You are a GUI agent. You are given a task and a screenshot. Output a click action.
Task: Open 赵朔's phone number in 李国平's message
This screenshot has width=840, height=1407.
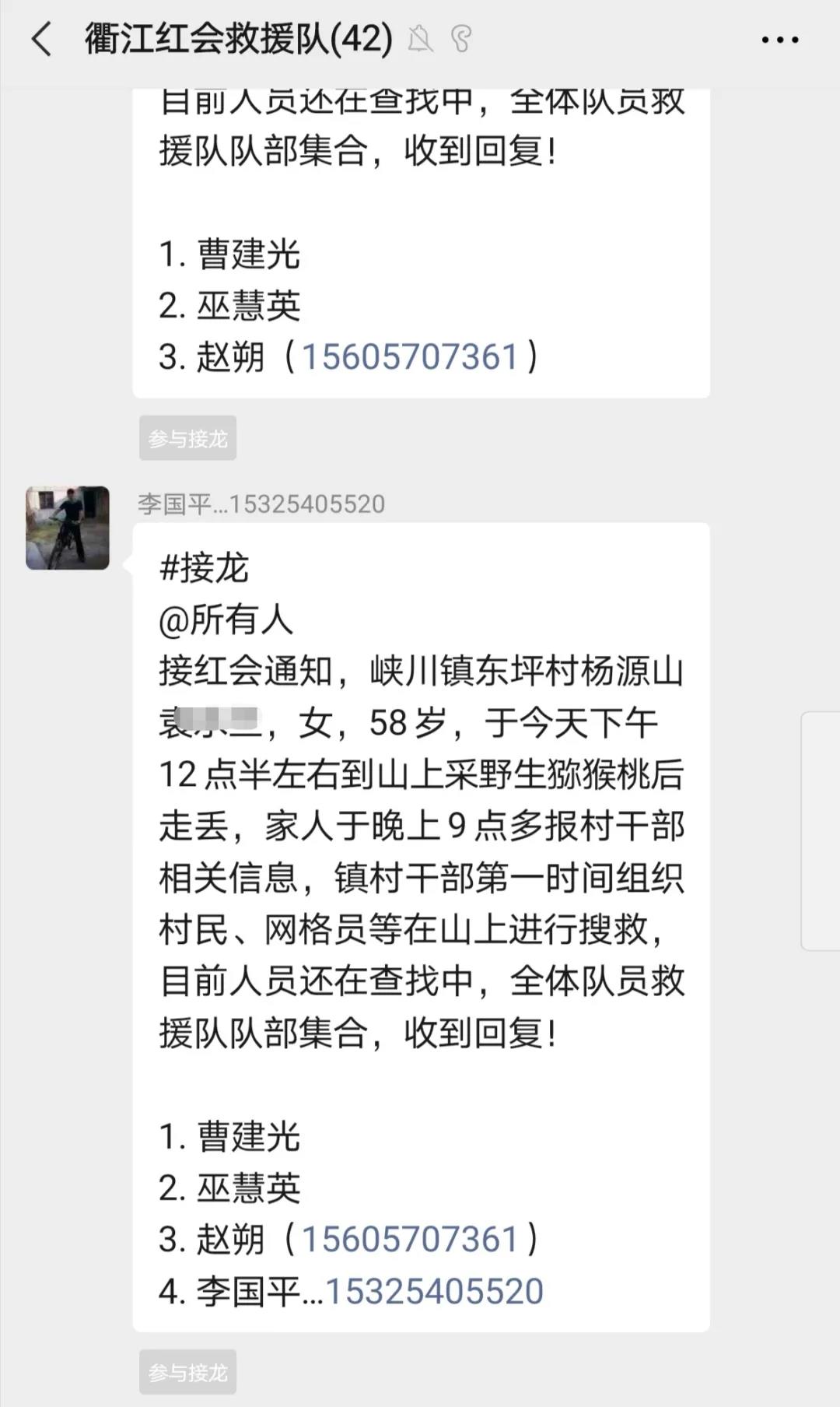pos(410,1240)
